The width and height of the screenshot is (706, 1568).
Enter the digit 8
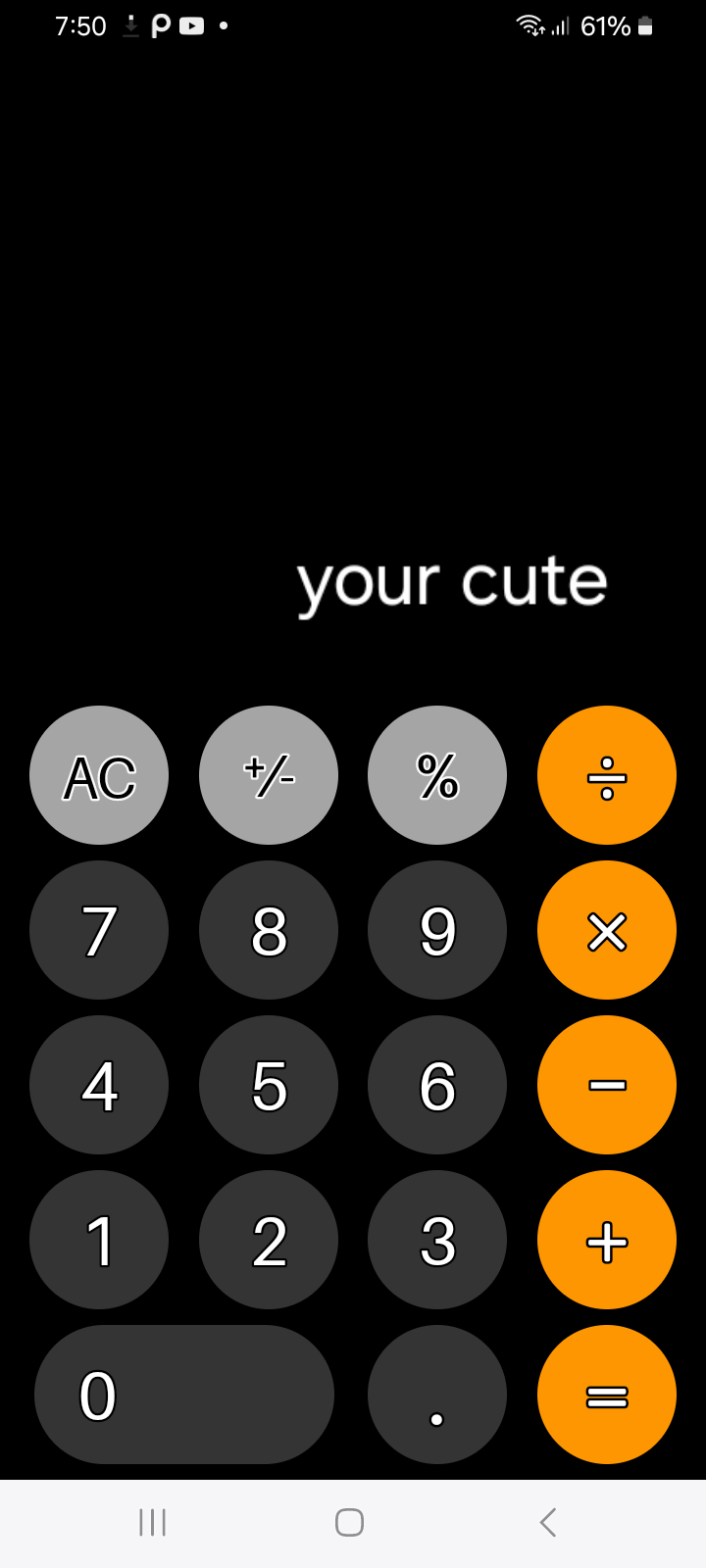pos(269,930)
